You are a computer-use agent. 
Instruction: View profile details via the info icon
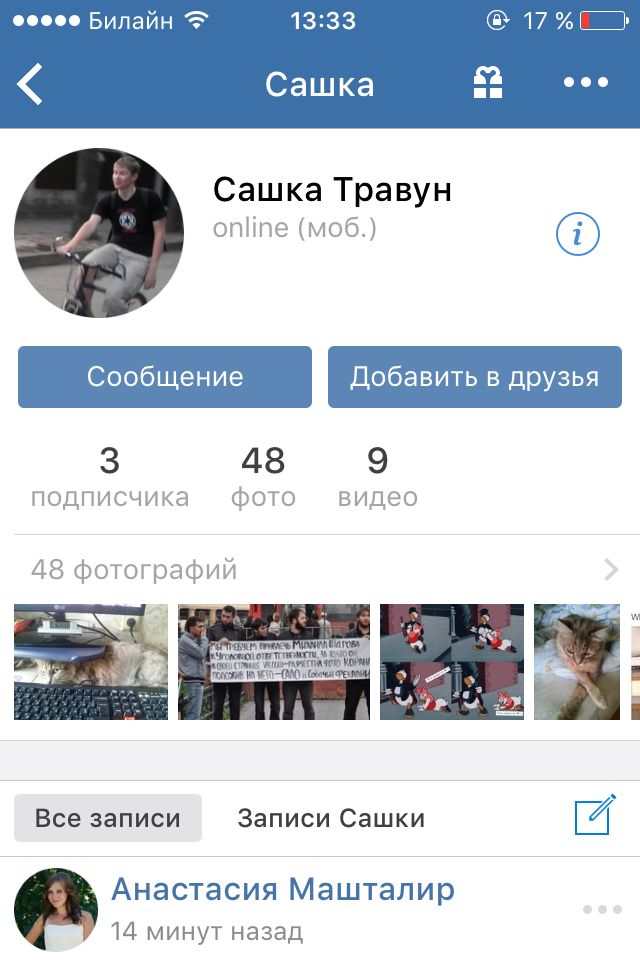click(x=577, y=235)
